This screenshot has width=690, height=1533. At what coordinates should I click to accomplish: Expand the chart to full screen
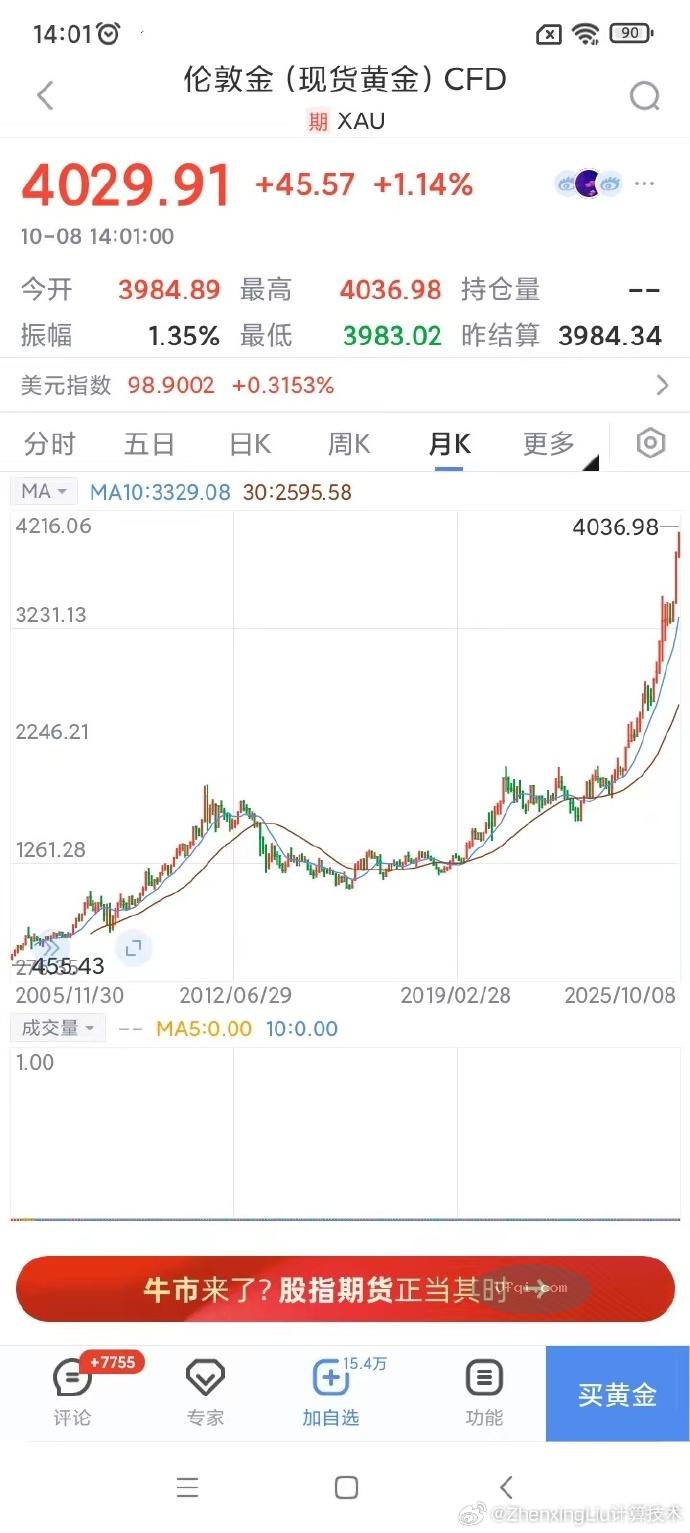133,947
